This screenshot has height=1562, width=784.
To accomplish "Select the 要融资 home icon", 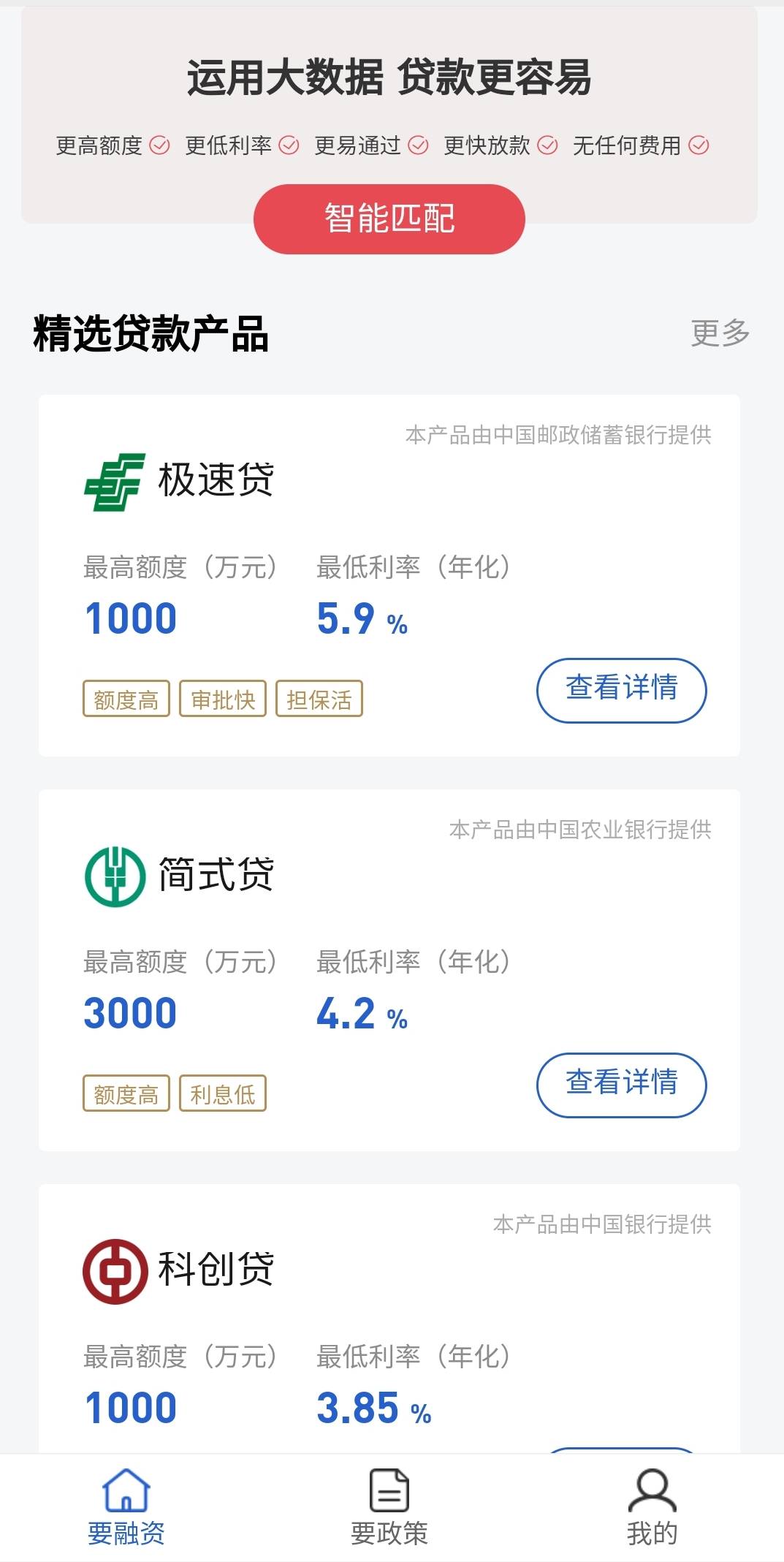I will (126, 1491).
